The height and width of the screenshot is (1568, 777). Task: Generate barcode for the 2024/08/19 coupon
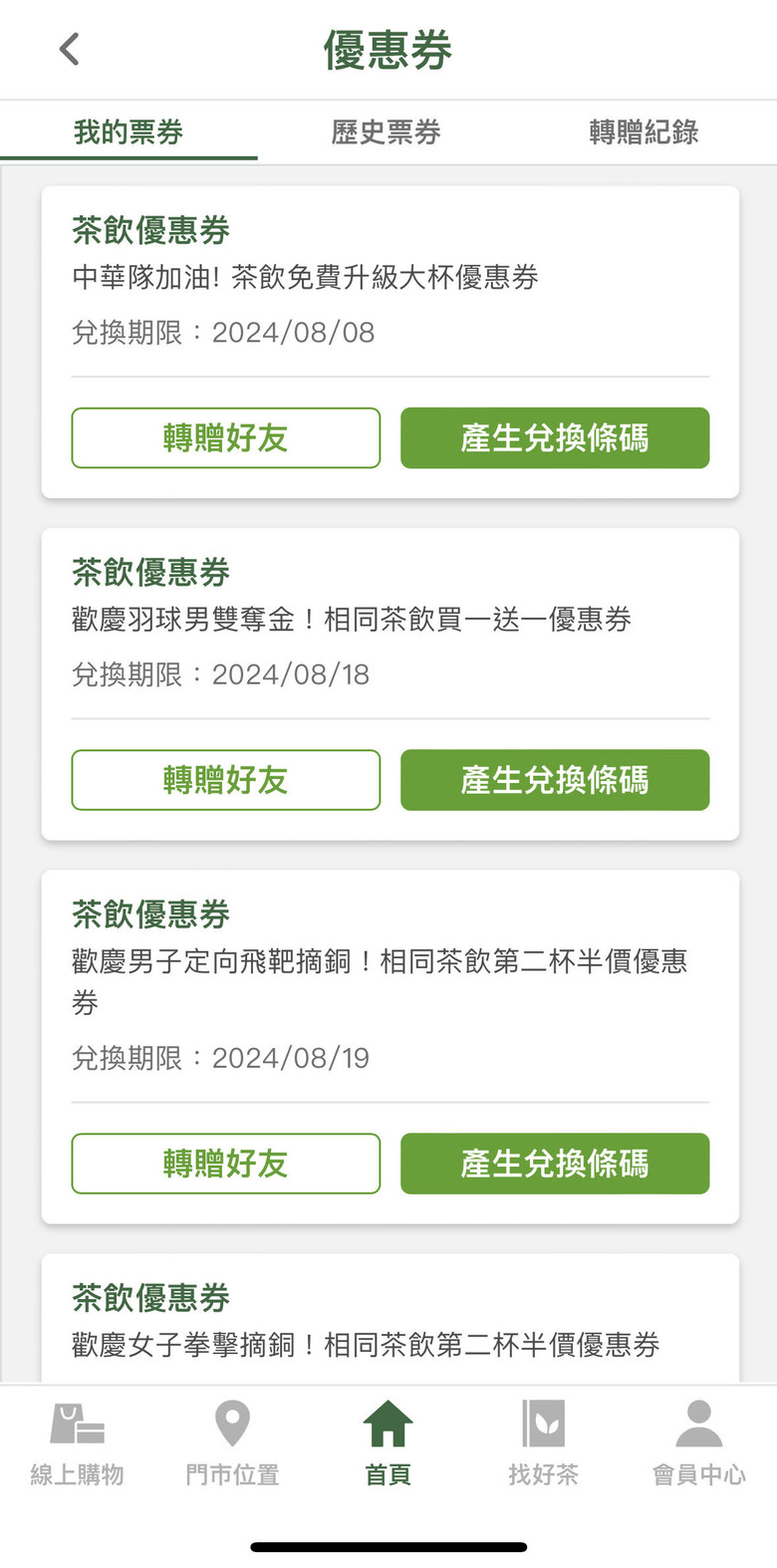tap(555, 1163)
